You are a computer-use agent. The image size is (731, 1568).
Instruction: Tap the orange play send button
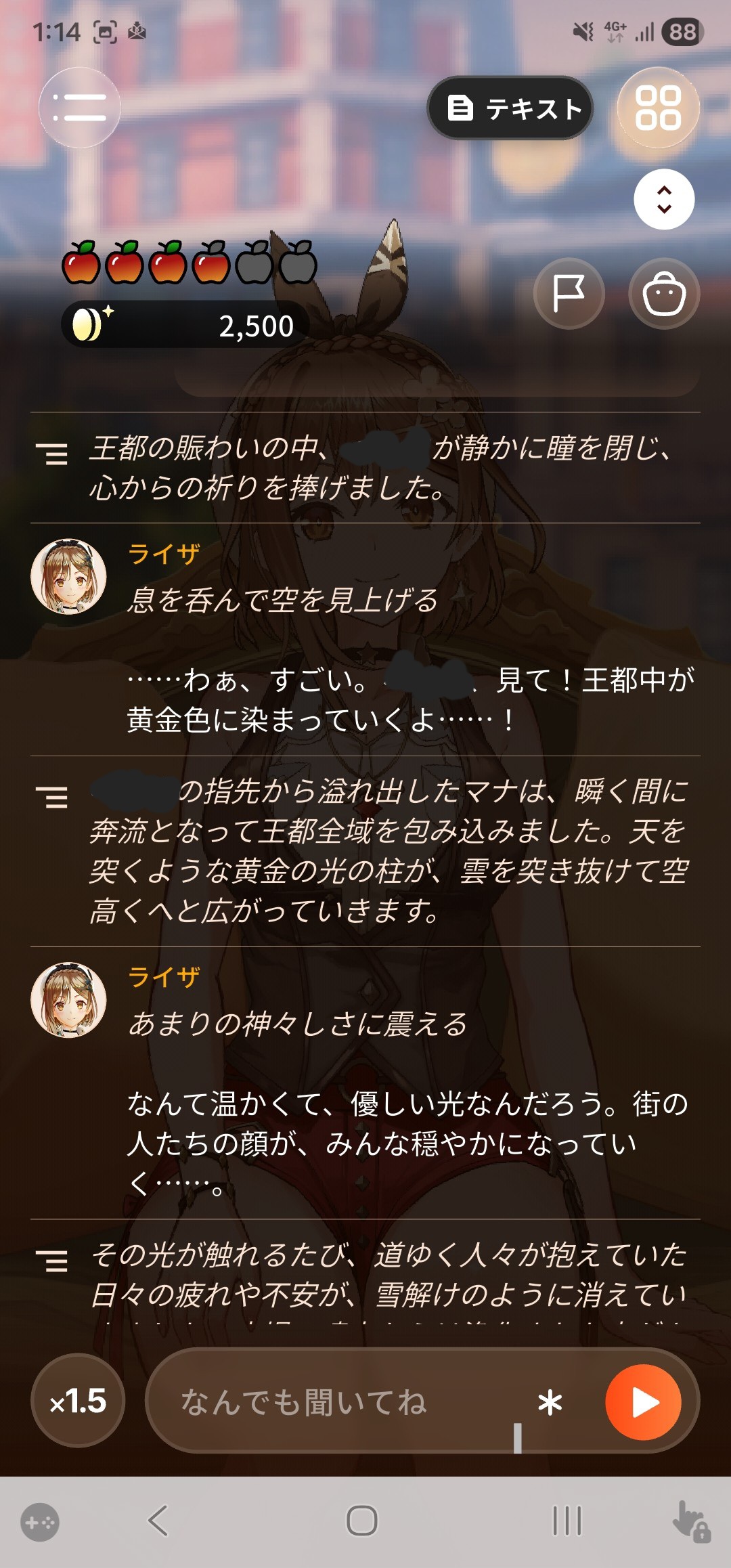(643, 1402)
